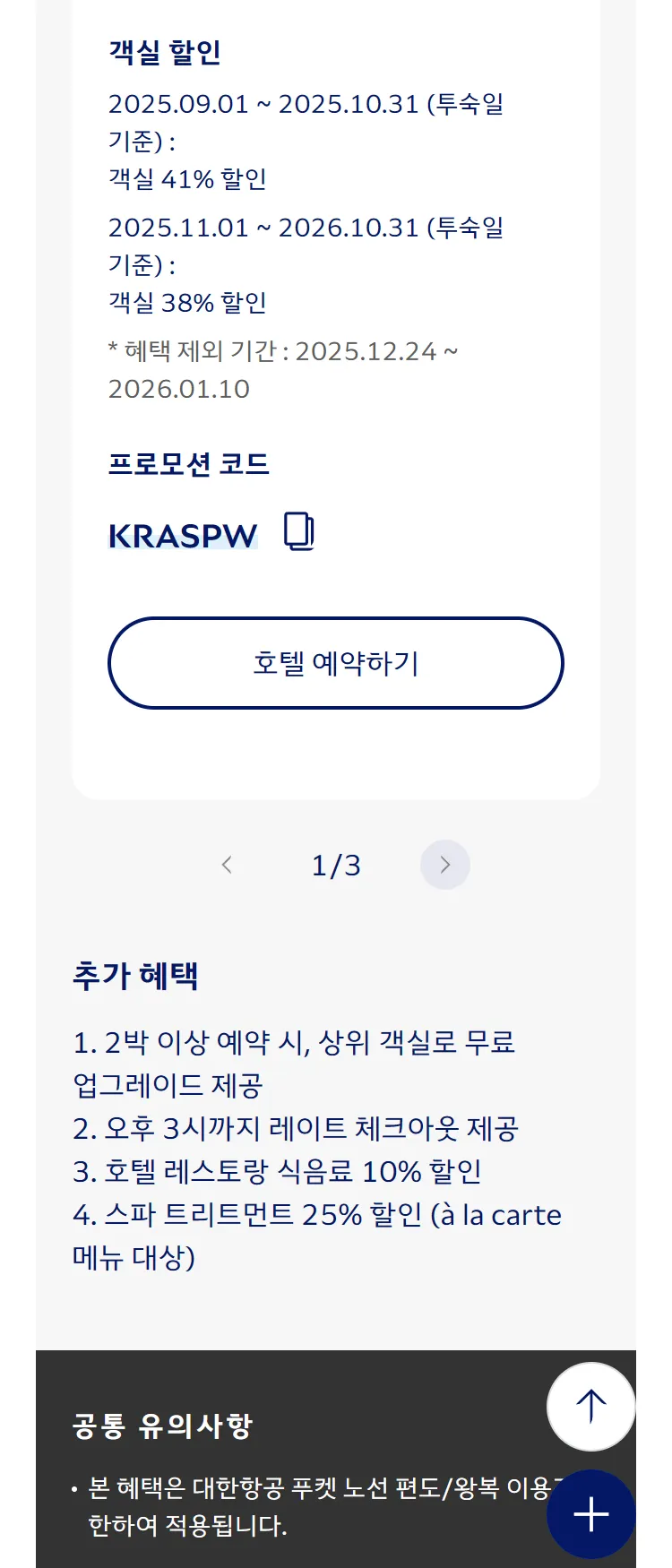672x1568 pixels.
Task: Open the floating plus menu
Action: pyautogui.click(x=590, y=1514)
